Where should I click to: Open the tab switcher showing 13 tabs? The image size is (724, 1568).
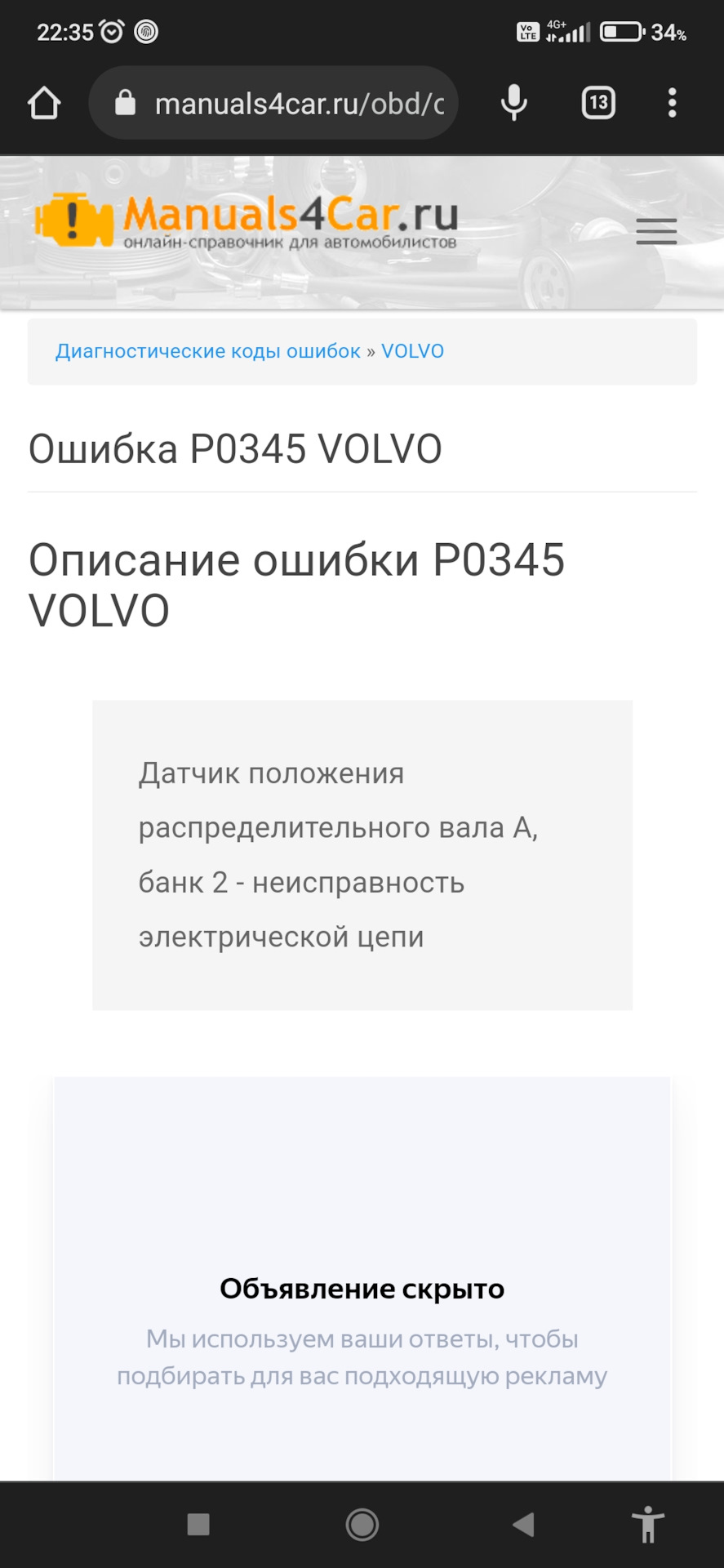598,103
